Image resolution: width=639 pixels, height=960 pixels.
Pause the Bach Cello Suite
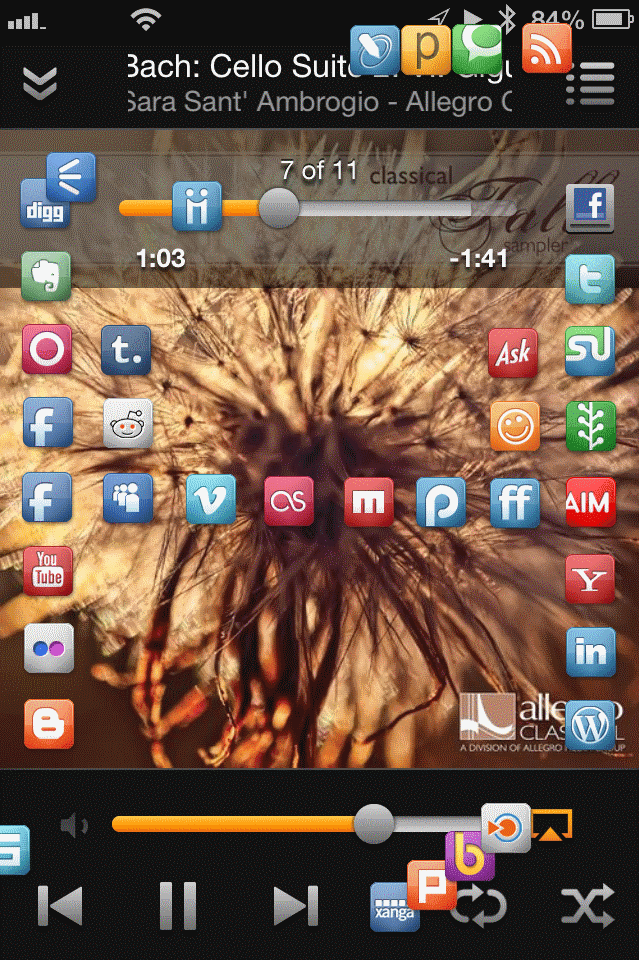[178, 906]
